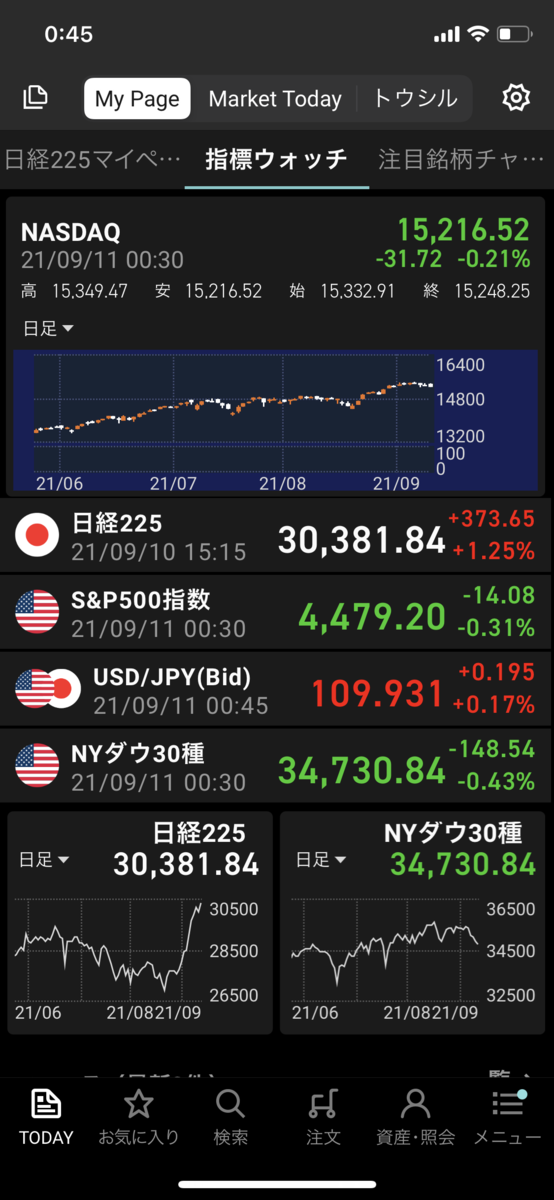
Task: Change 日足 period on NYダウ30種 mini chart
Action: point(320,860)
